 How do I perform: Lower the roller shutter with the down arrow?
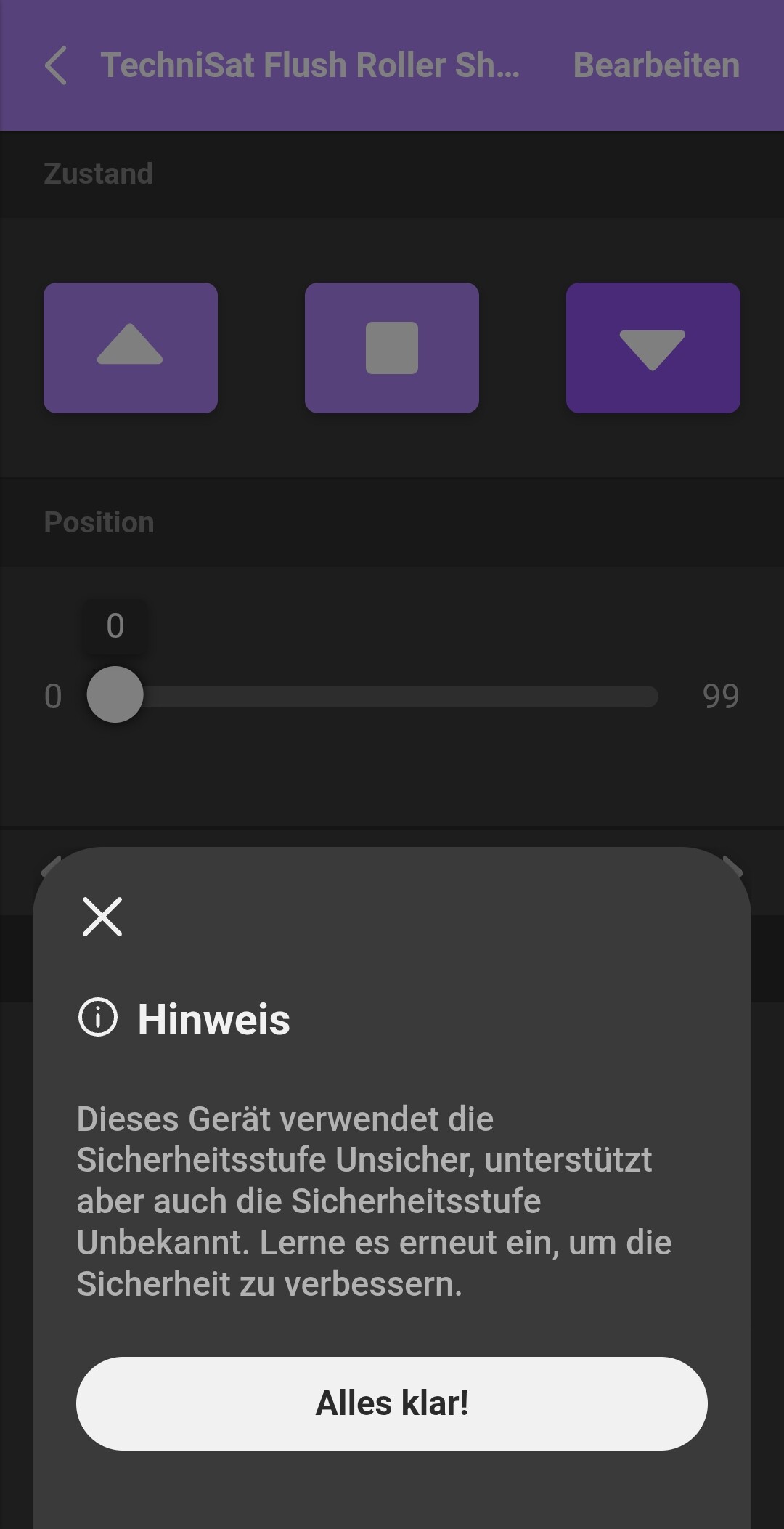click(x=653, y=347)
